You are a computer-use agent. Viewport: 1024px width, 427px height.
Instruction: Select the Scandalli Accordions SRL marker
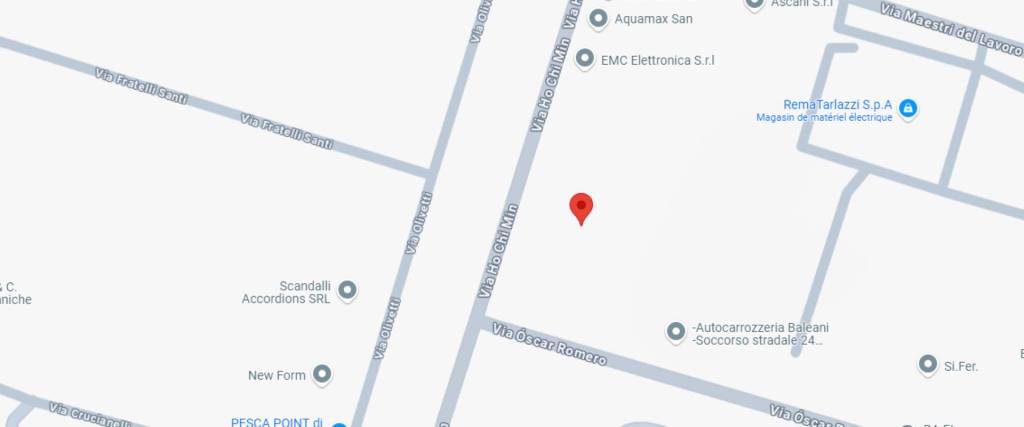click(x=347, y=290)
